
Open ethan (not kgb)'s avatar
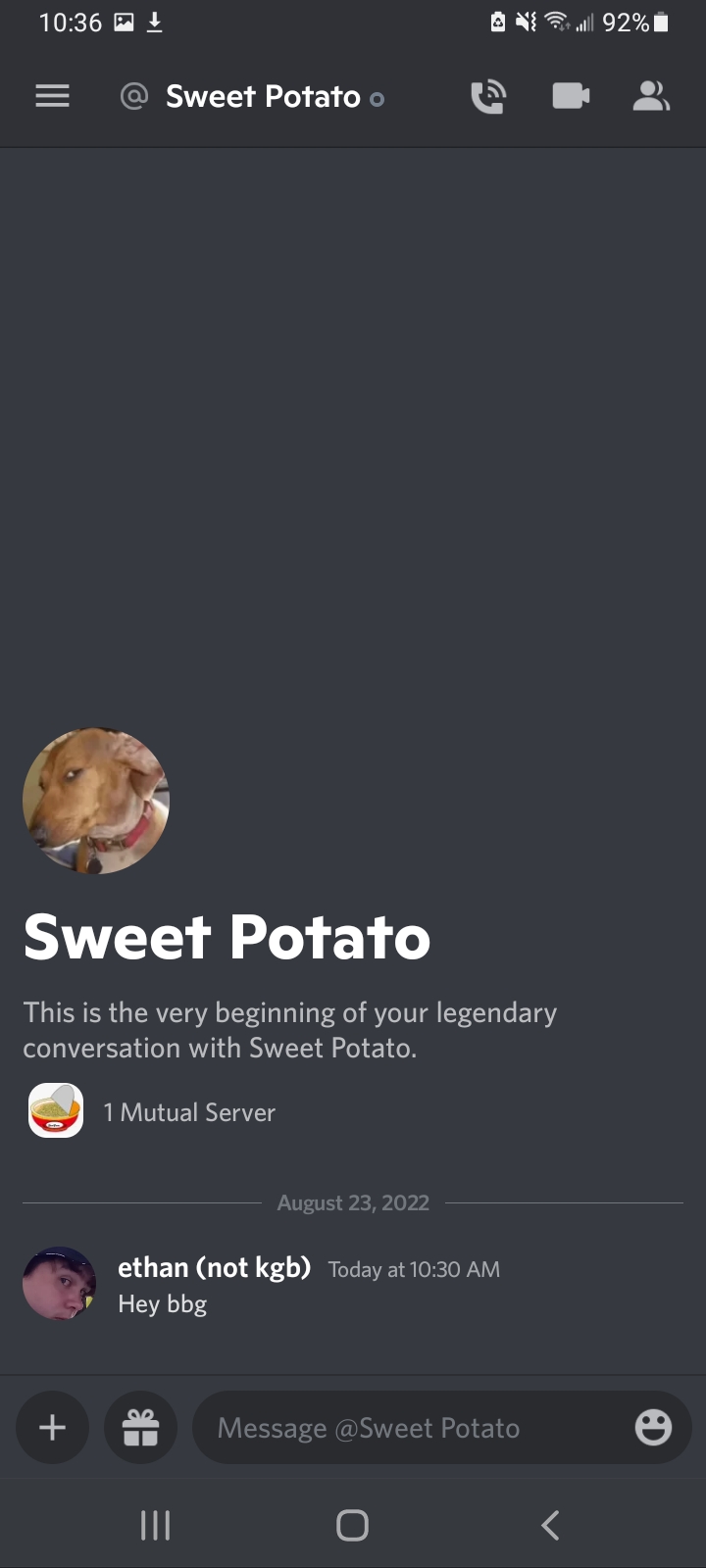point(59,1283)
